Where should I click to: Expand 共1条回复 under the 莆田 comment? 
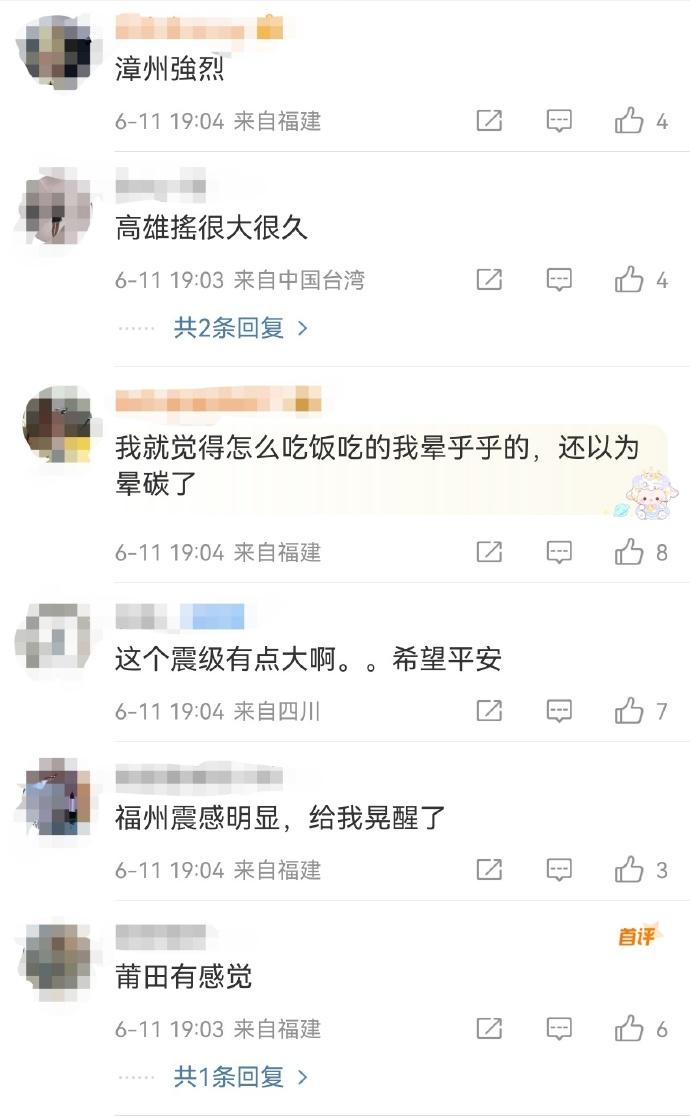pos(240,1077)
